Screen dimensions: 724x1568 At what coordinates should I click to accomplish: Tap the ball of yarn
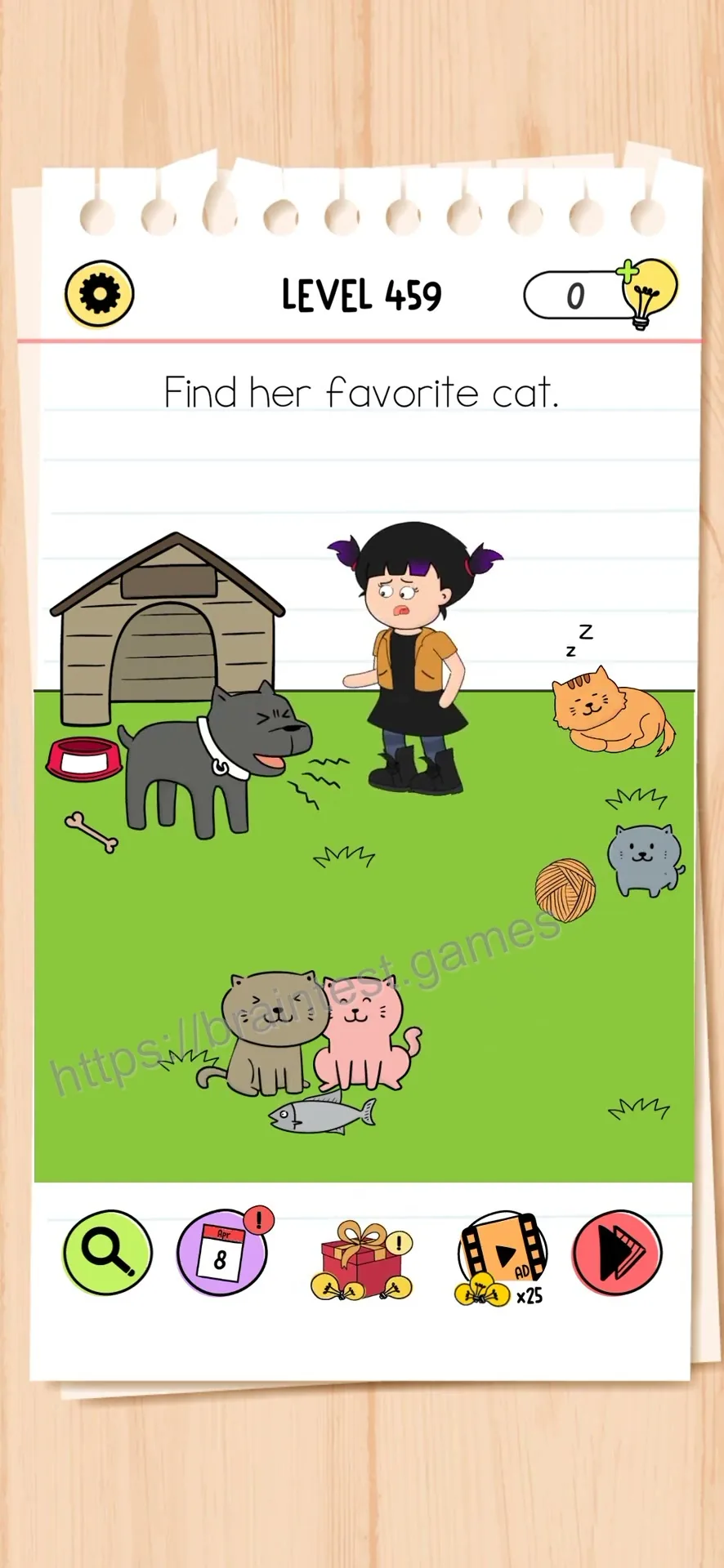tap(565, 890)
